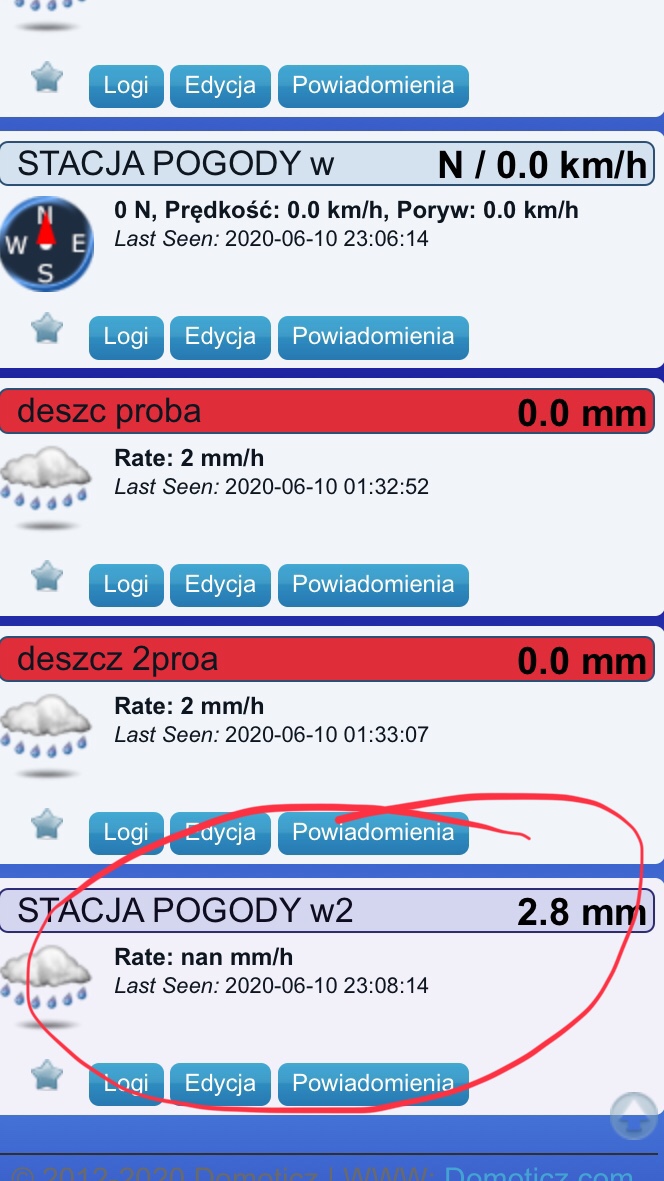Image resolution: width=664 pixels, height=1181 pixels.
Task: Edit the deszc proba device
Action: (220, 584)
